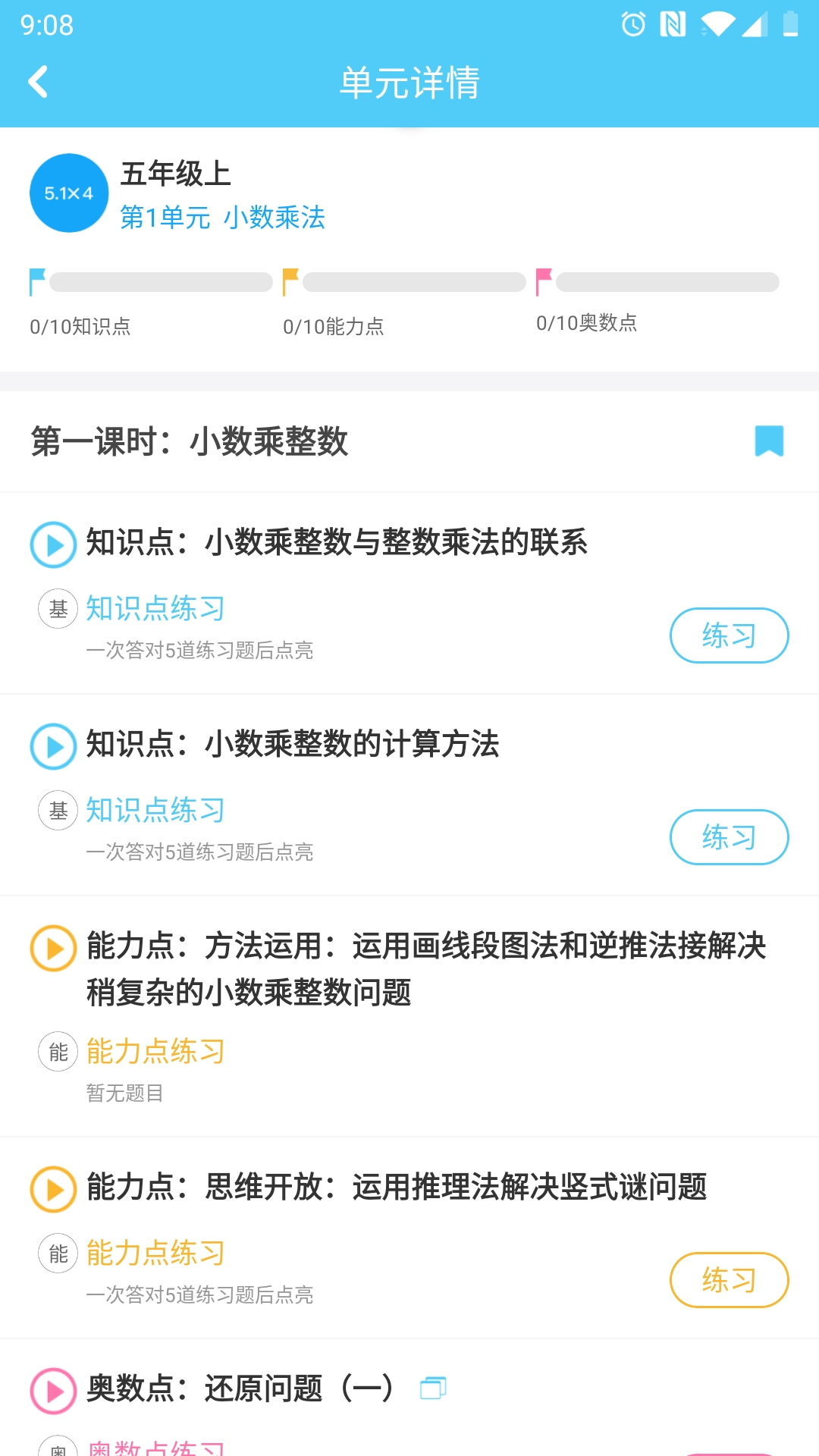
Task: Play the video for 小数乘整数与整数乘法的联系
Action: (x=52, y=543)
